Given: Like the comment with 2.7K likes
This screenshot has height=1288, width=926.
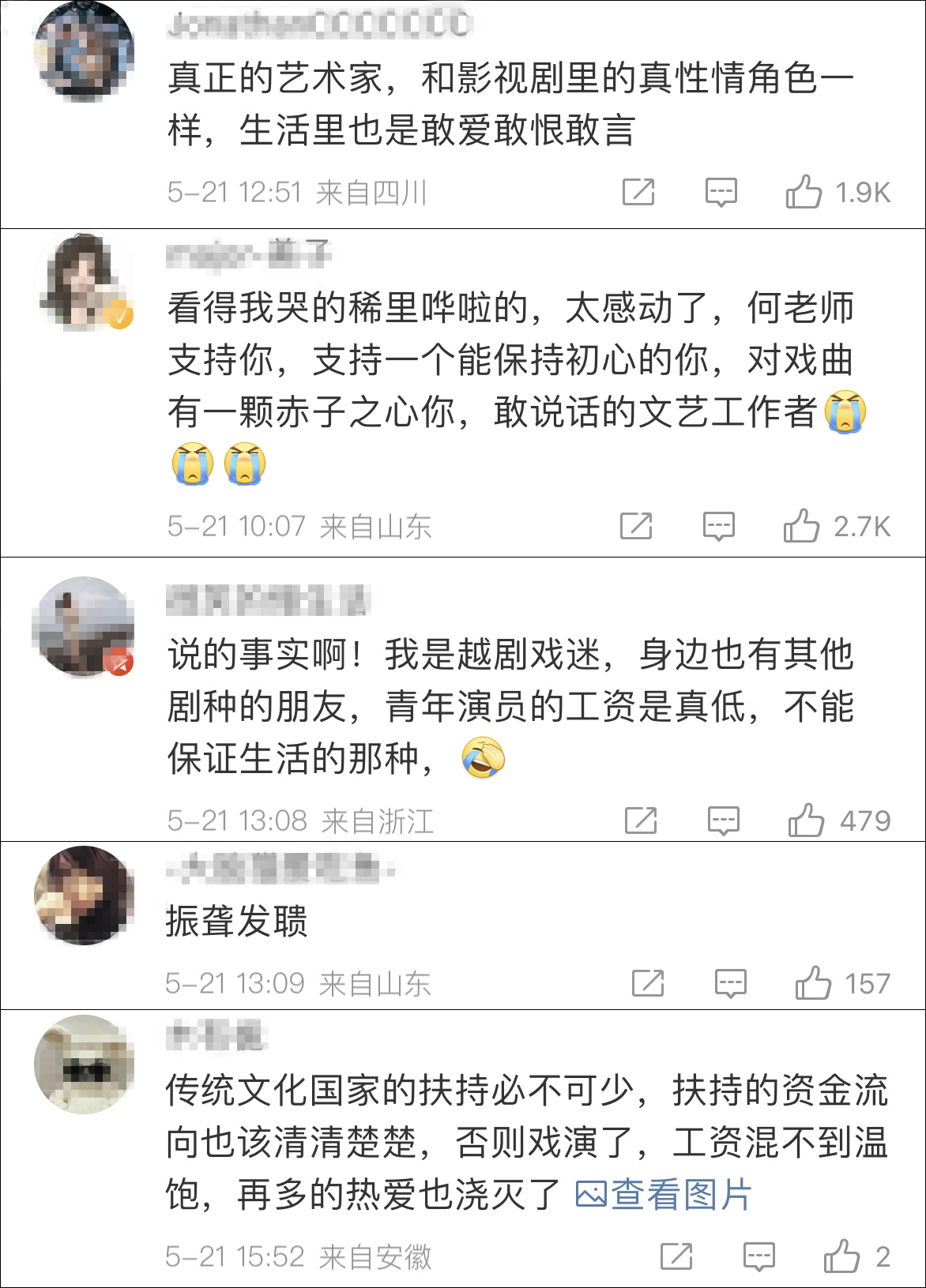Looking at the screenshot, I should click(x=801, y=526).
